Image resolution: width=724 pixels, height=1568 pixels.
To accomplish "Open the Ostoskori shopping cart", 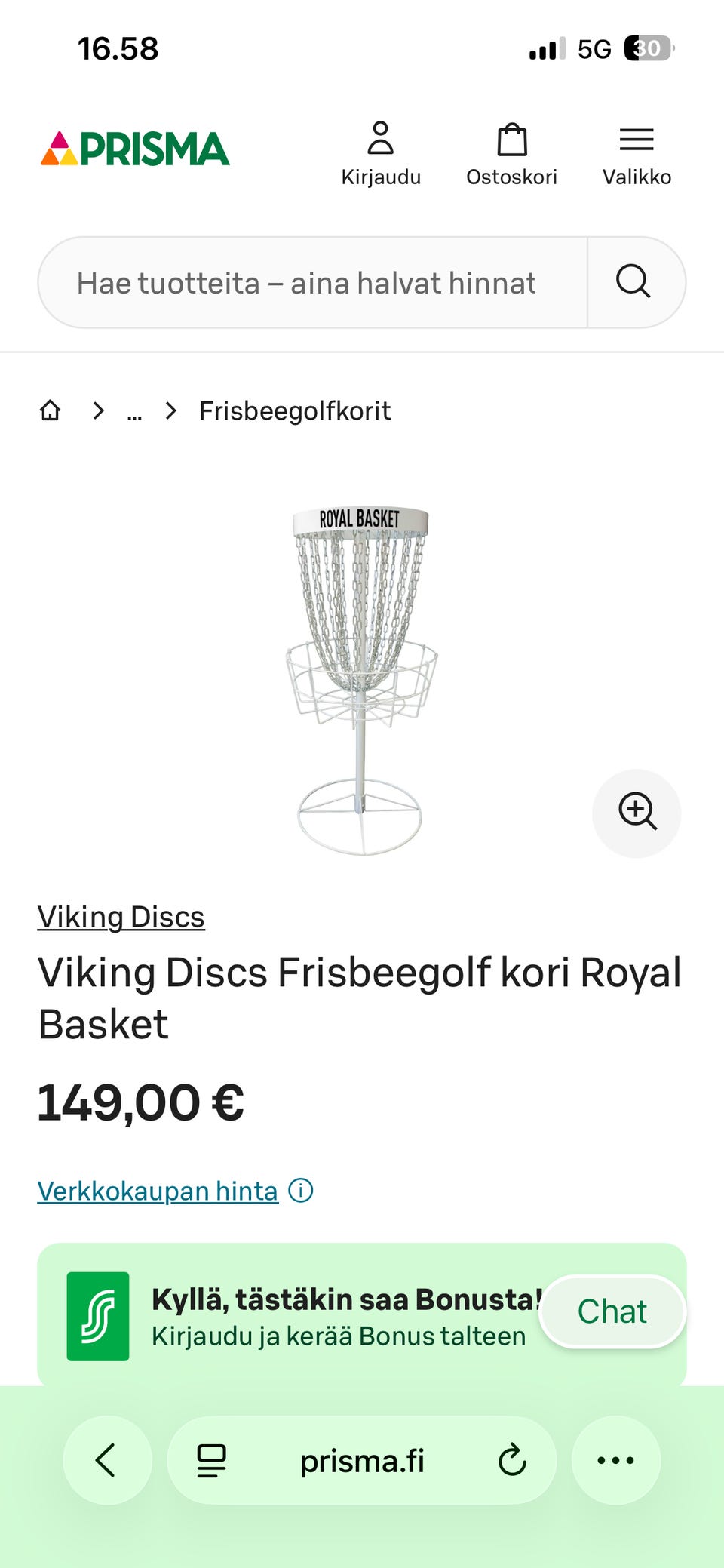I will pos(512,140).
